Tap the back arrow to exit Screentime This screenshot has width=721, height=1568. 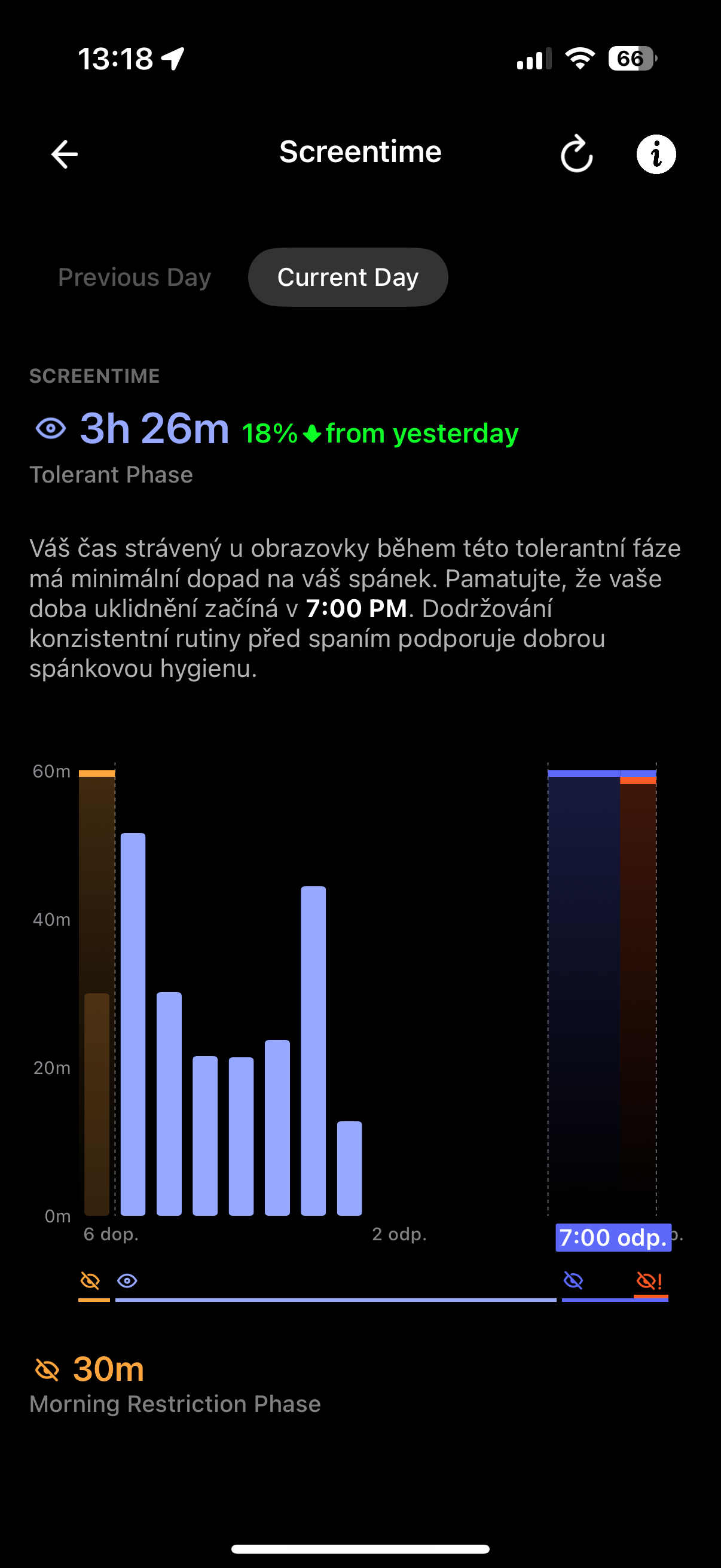coord(63,153)
